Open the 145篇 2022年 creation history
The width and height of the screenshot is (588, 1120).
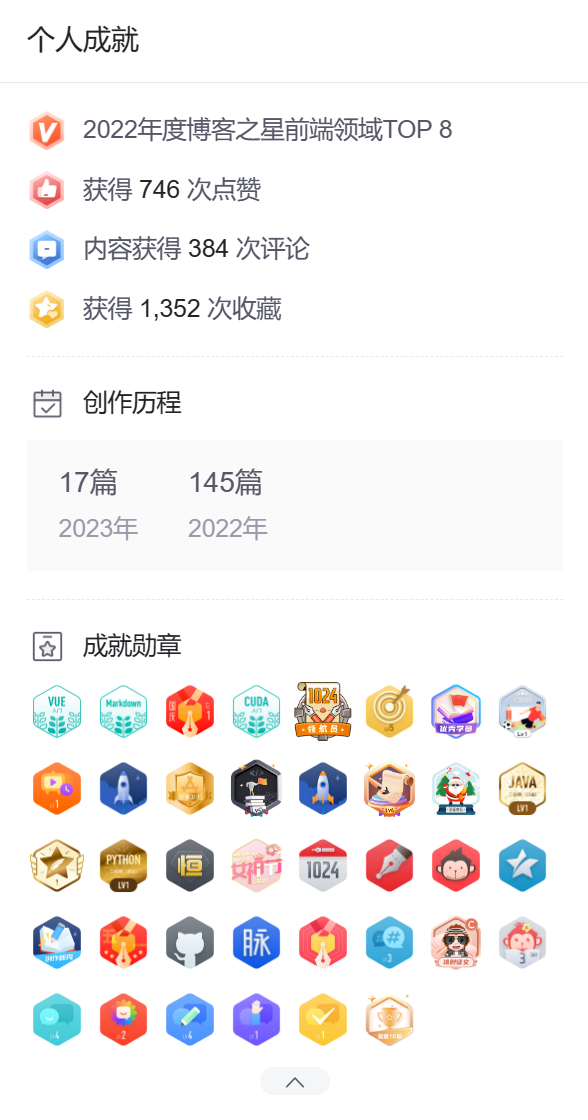click(228, 505)
